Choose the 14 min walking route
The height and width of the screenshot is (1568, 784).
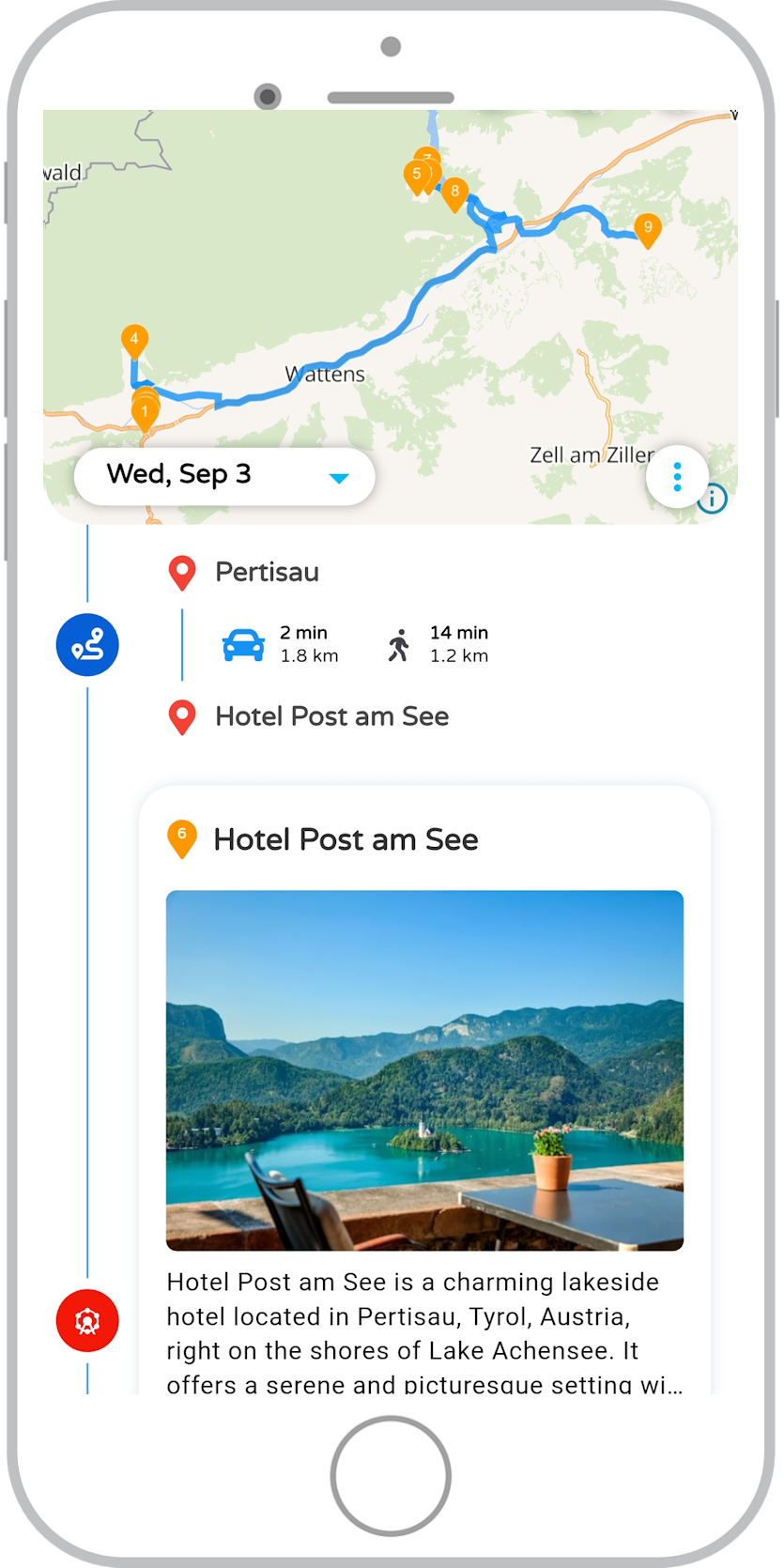[438, 644]
